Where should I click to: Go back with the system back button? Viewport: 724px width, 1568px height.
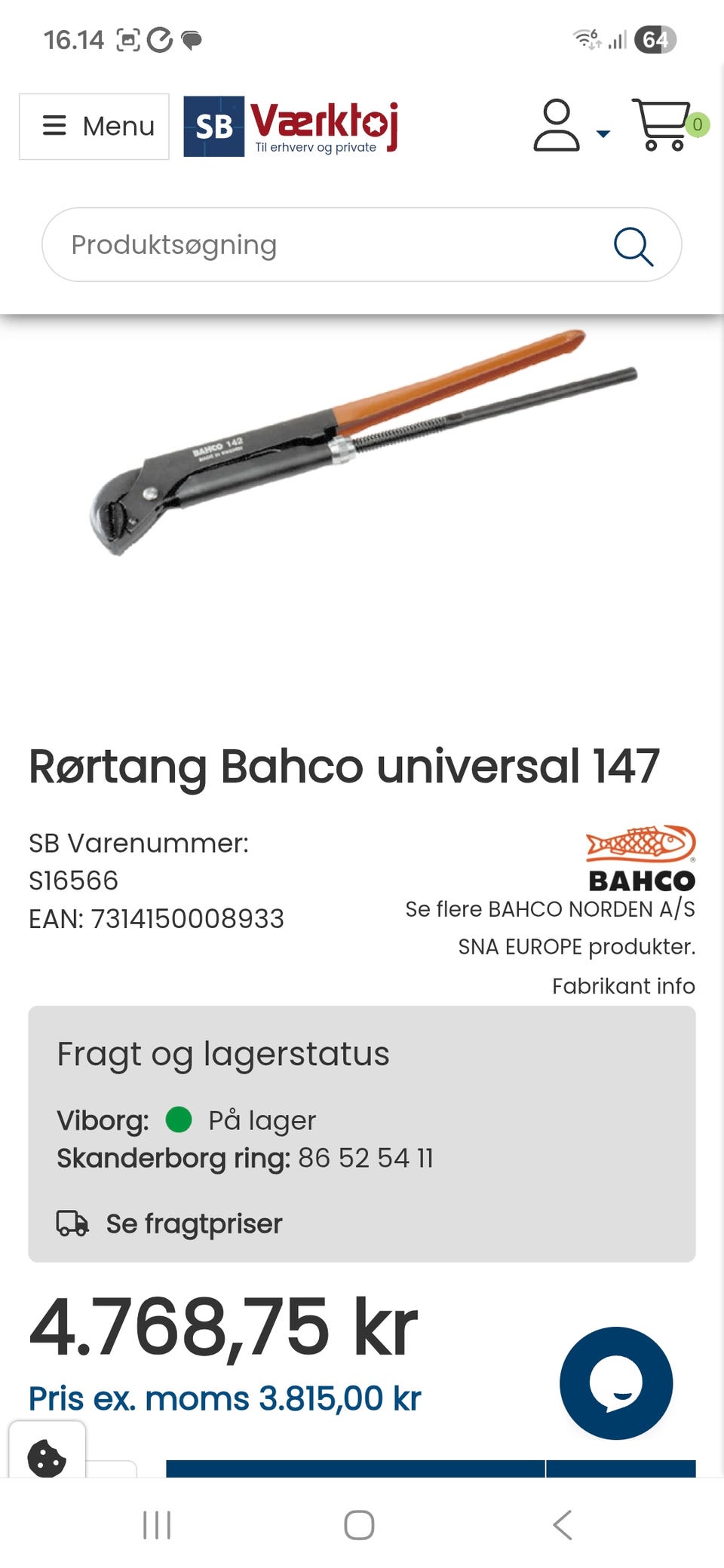tap(563, 1524)
